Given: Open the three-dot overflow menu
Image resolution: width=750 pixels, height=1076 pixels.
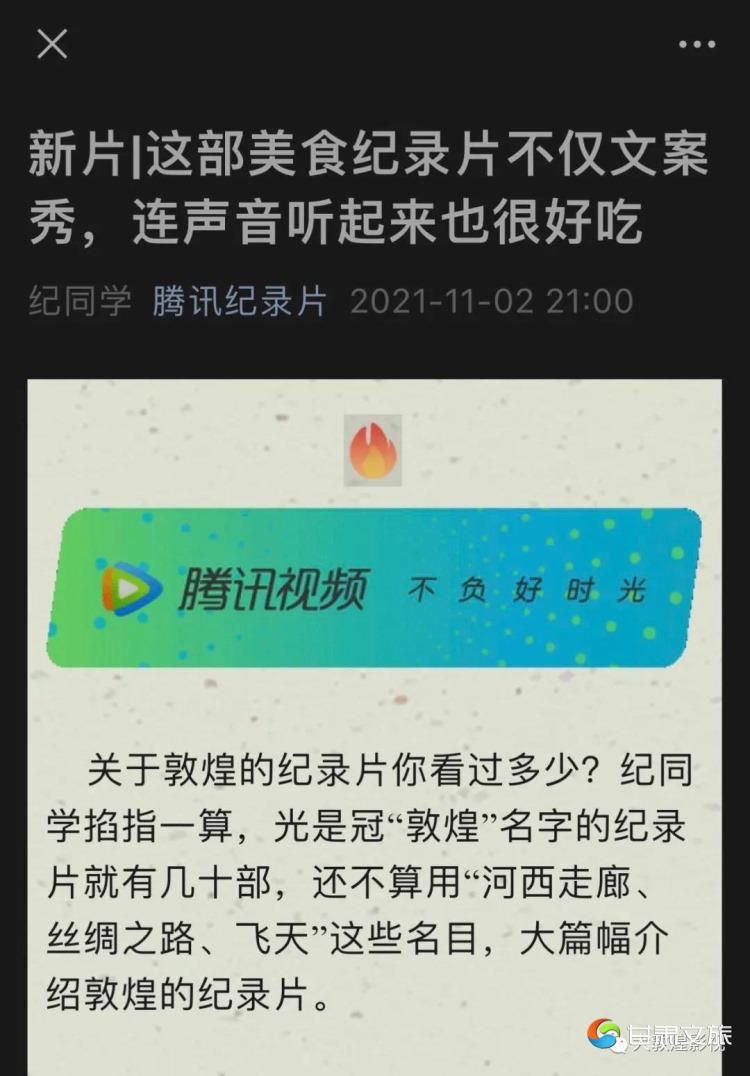Looking at the screenshot, I should 696,45.
